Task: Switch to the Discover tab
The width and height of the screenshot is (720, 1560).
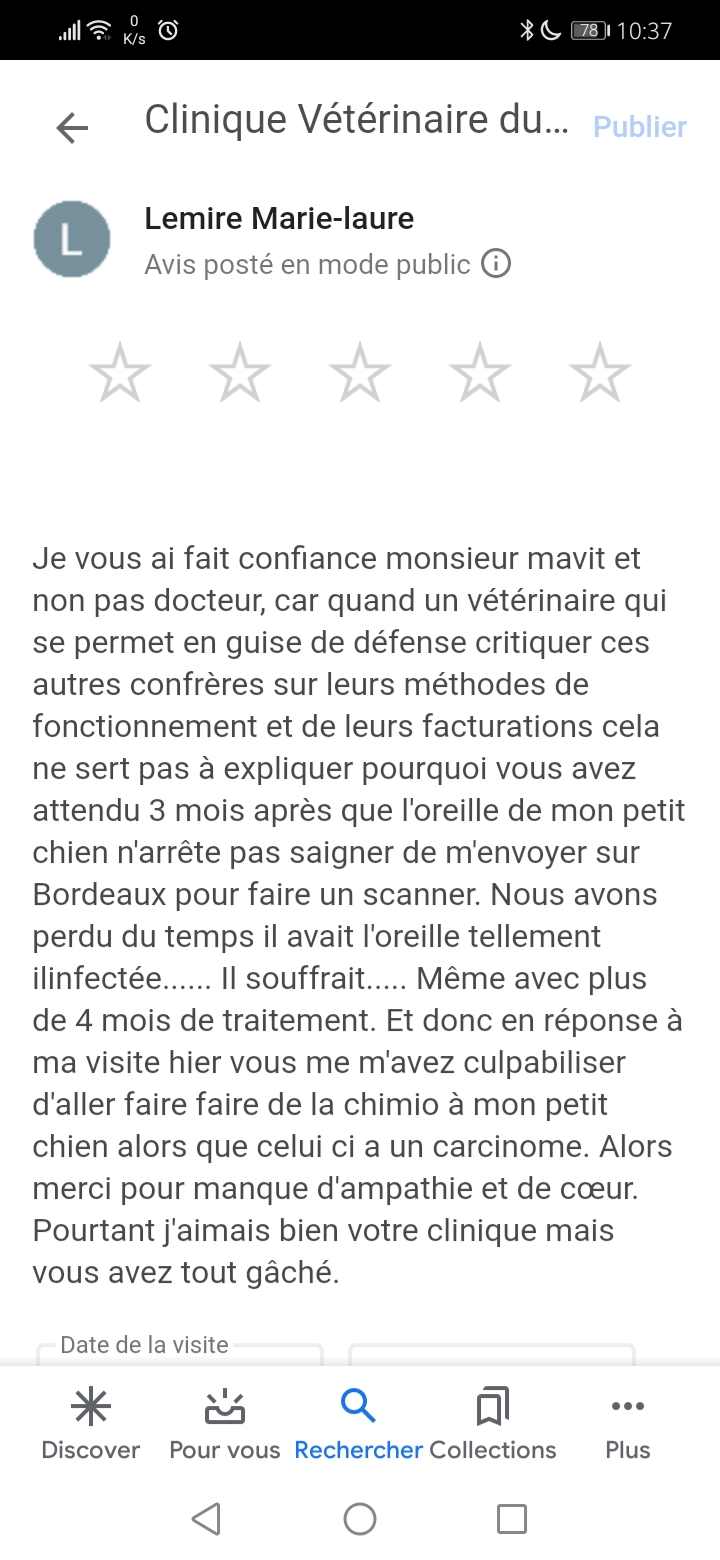Action: (x=91, y=1425)
